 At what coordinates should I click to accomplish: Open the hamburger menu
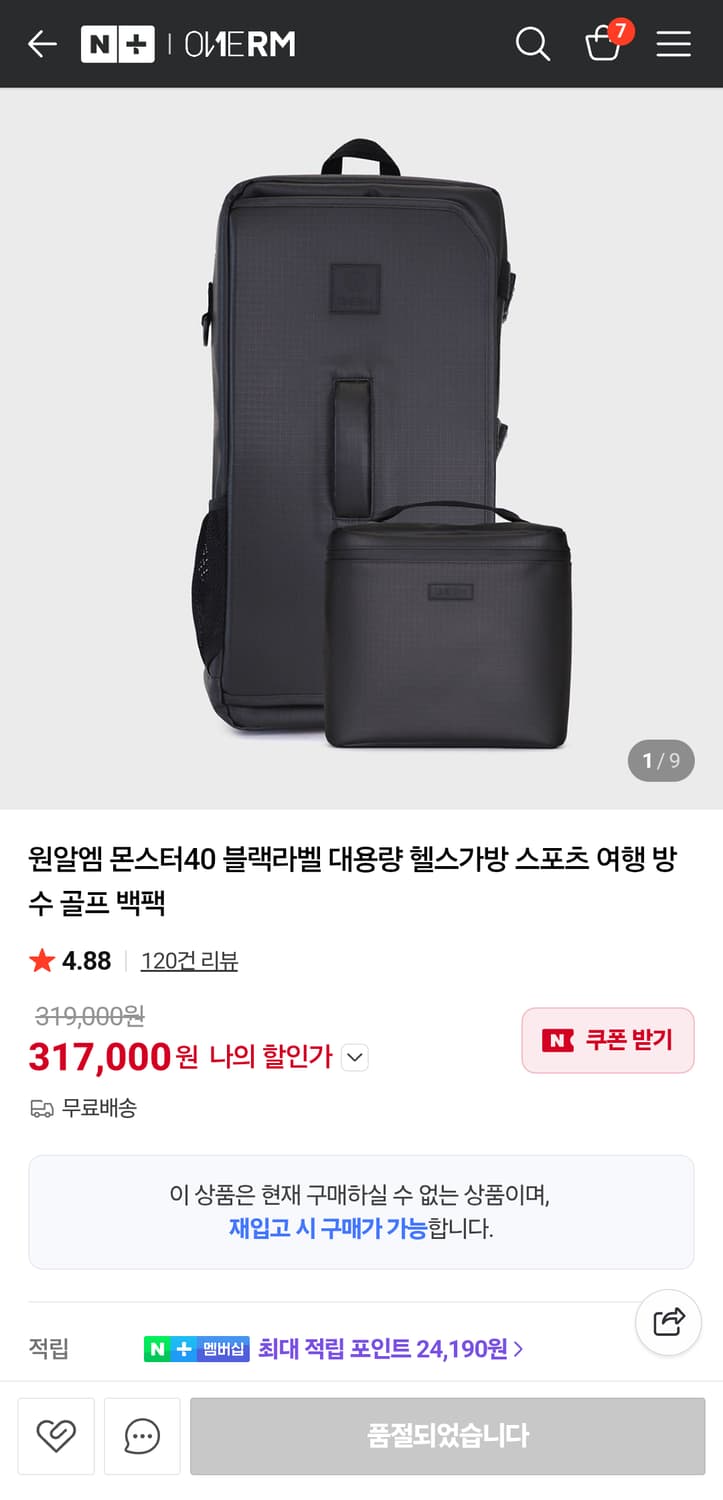[674, 43]
